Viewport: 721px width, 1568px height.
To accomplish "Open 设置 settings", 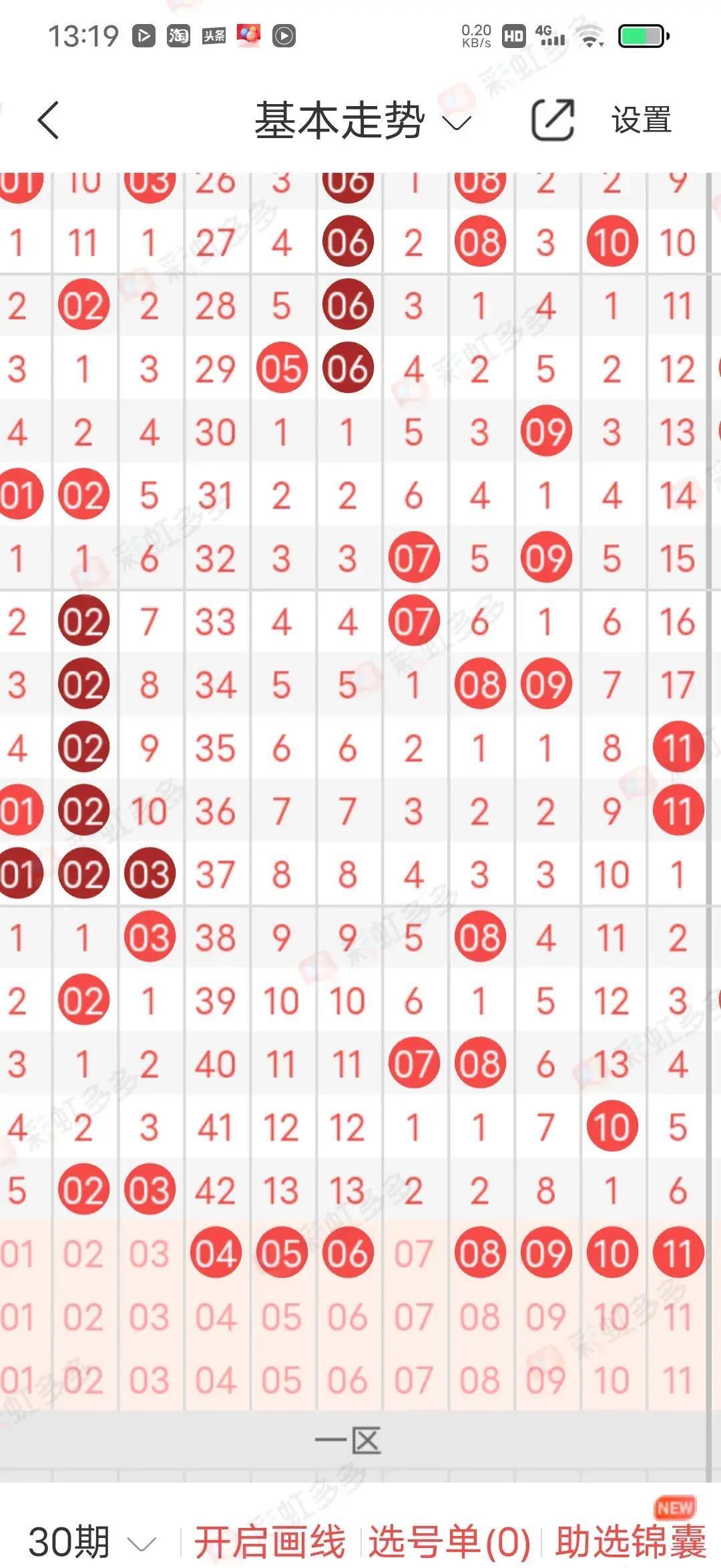I will tap(641, 121).
